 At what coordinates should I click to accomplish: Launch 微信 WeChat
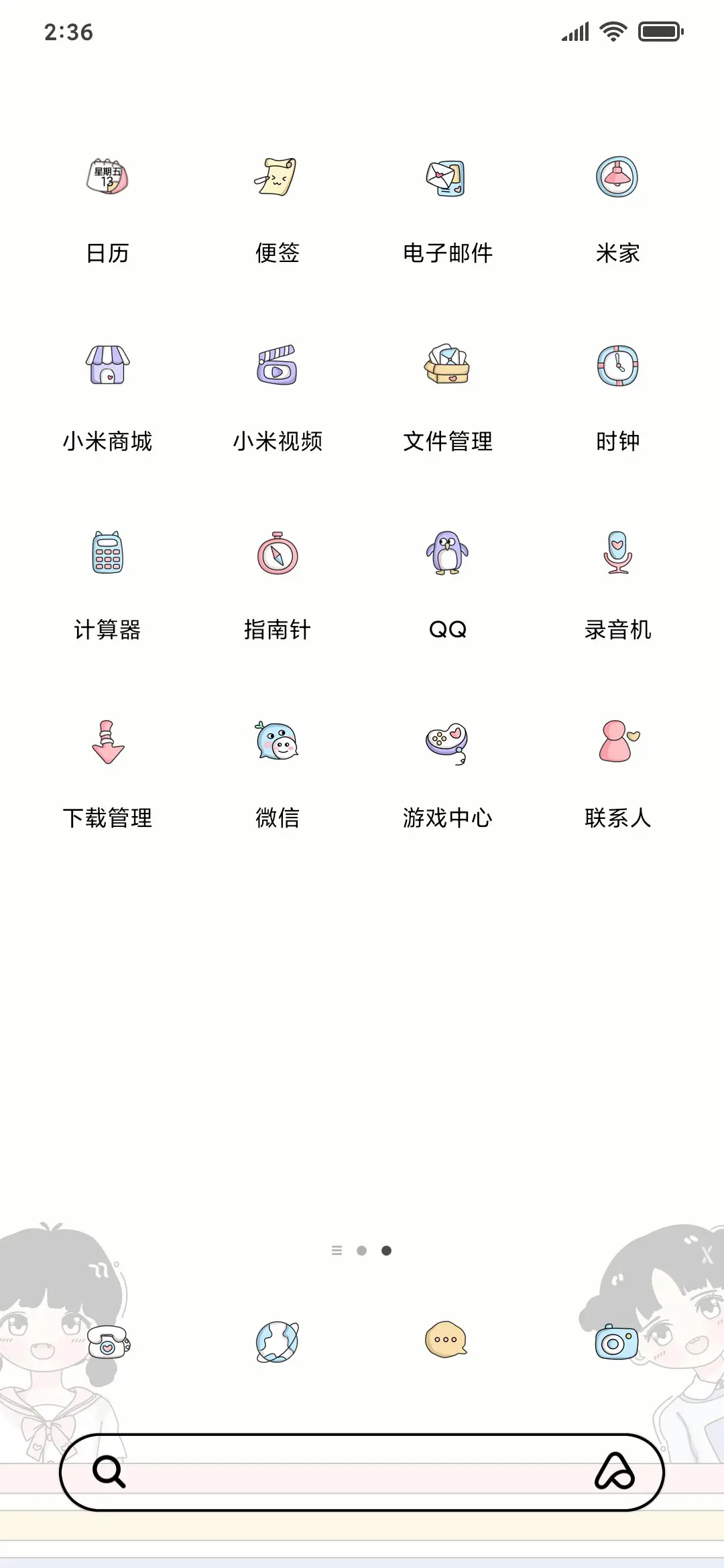click(278, 744)
